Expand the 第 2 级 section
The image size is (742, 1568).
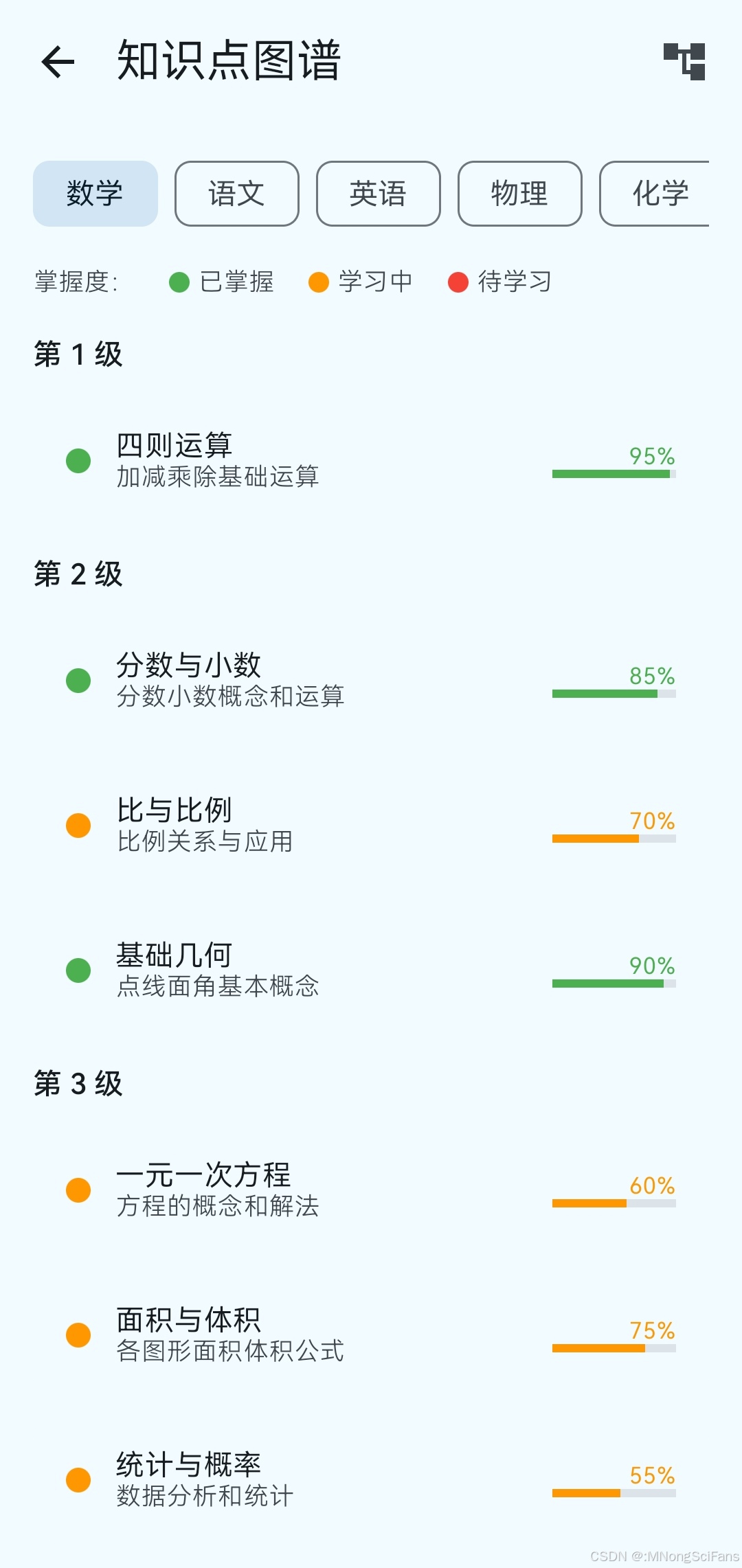pyautogui.click(x=78, y=575)
